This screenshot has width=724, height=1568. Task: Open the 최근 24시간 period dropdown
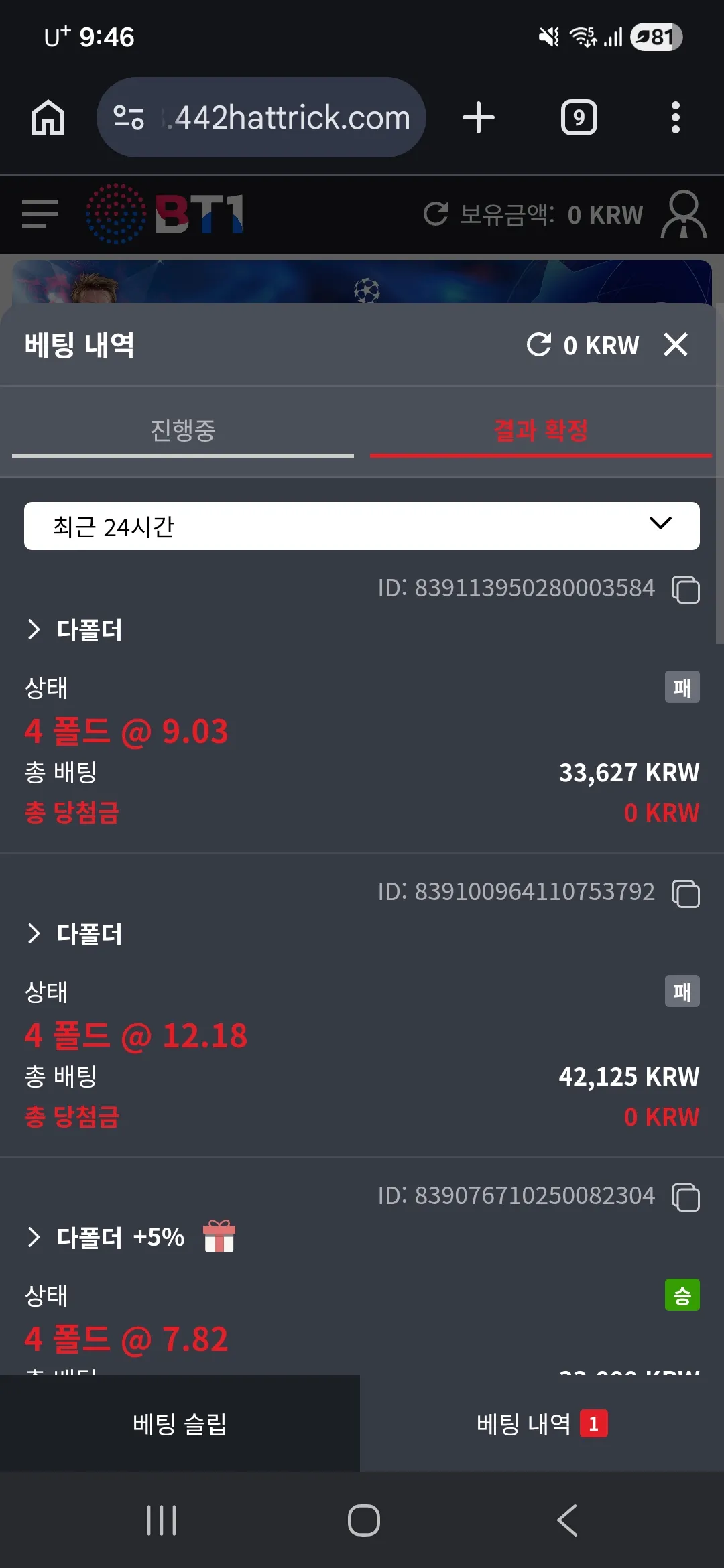(x=362, y=526)
